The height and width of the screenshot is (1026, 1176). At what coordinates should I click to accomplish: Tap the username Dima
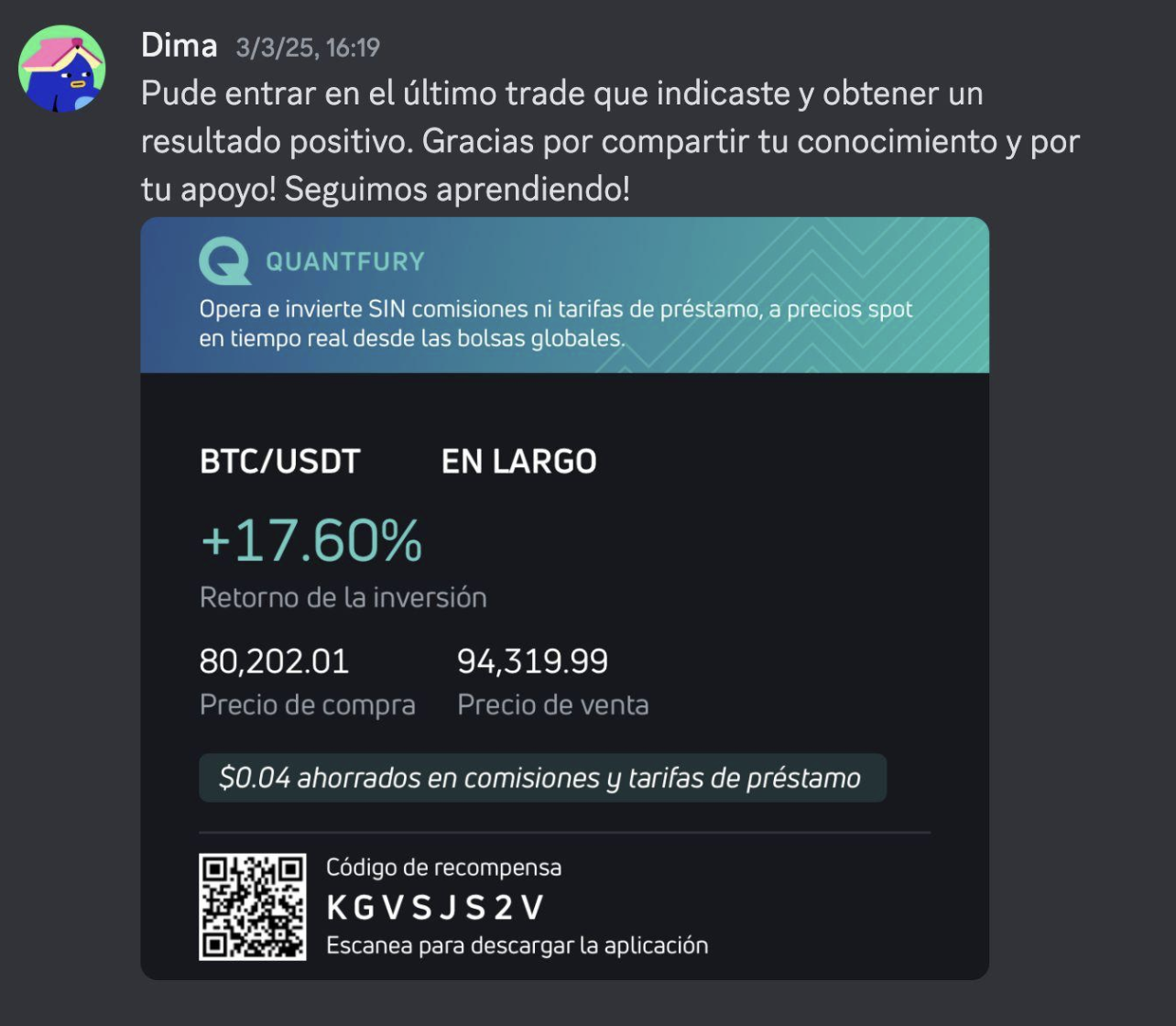[179, 46]
